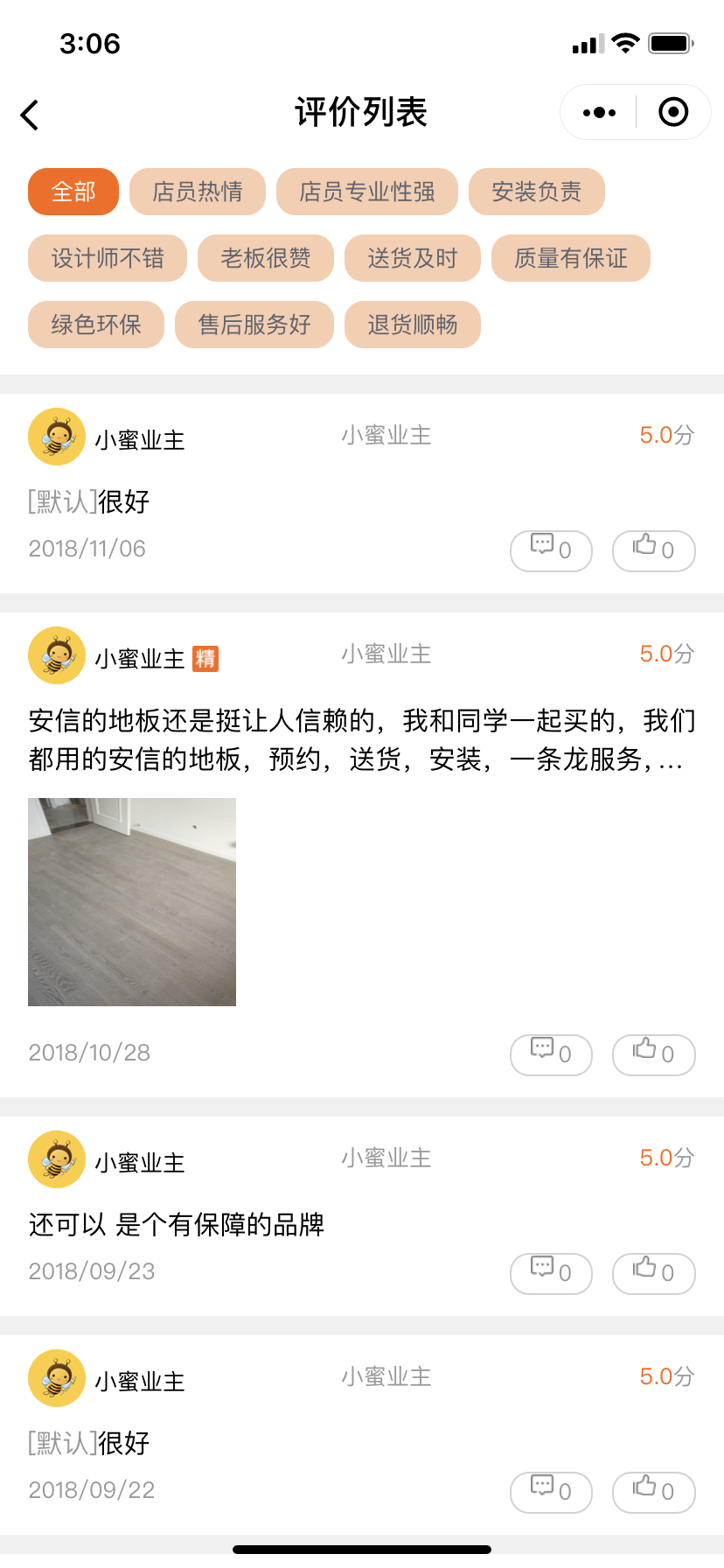Comment on the review dated 2018/09/22
This screenshot has width=724, height=1568.
point(552,1492)
